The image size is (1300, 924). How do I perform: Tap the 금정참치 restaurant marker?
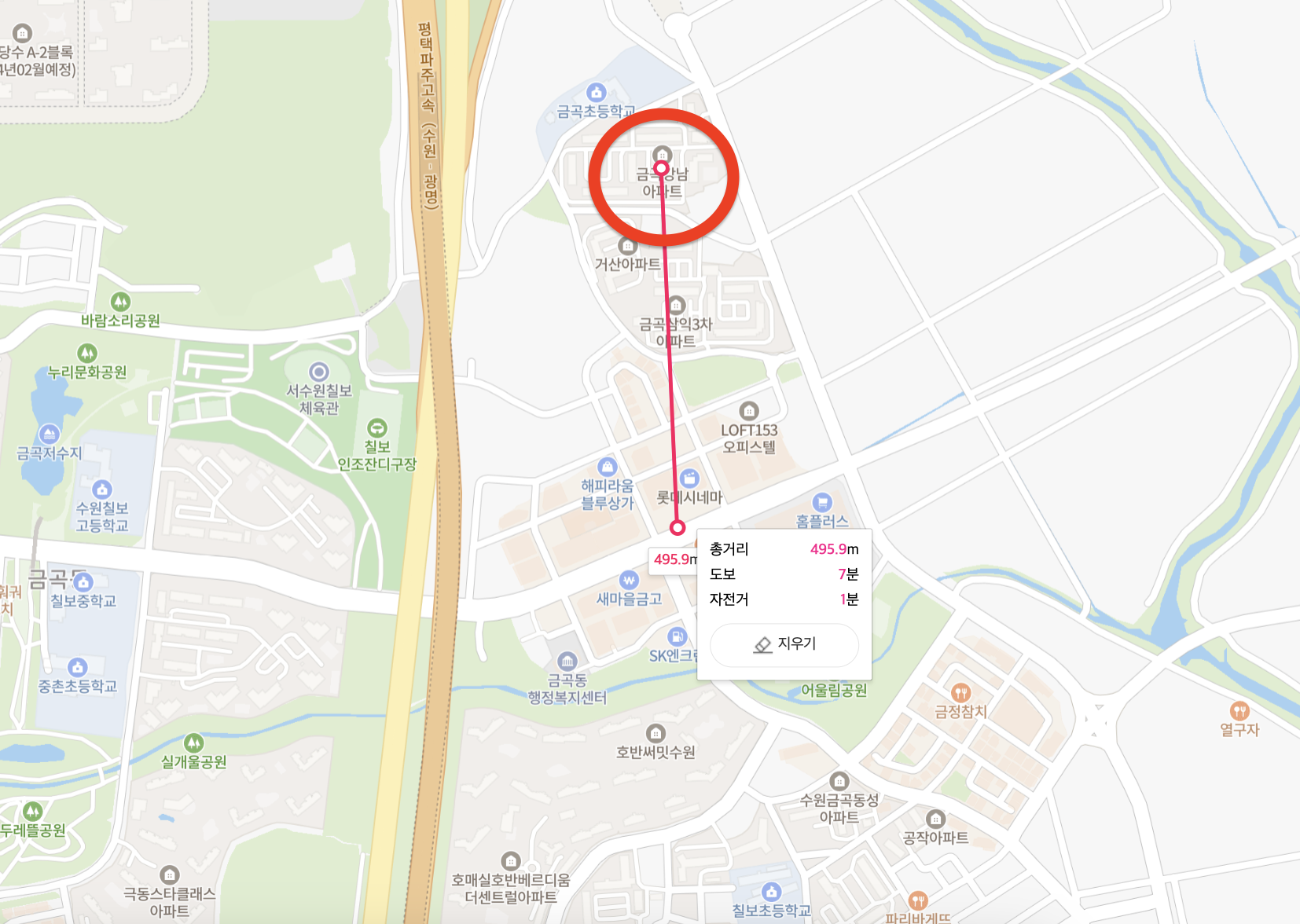(960, 692)
